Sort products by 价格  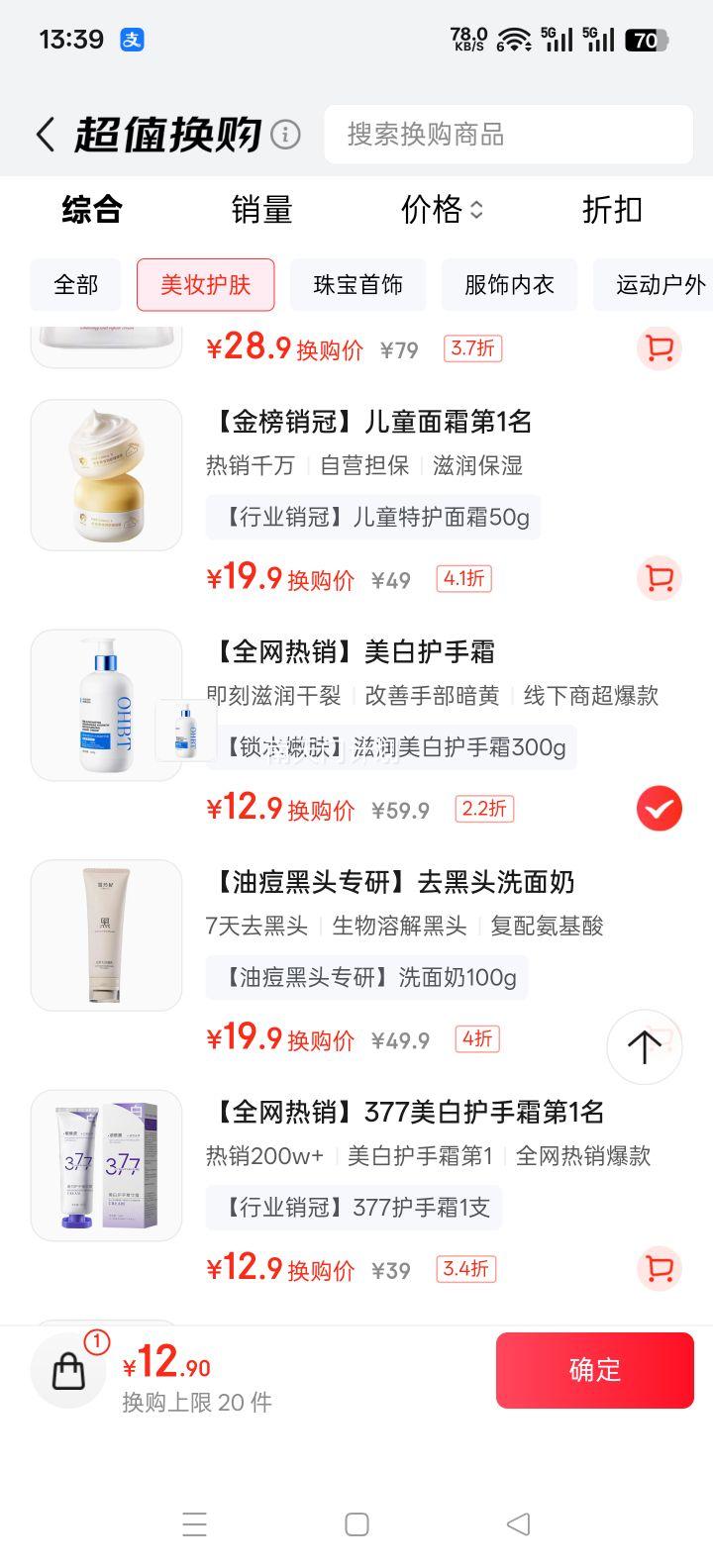coord(442,210)
